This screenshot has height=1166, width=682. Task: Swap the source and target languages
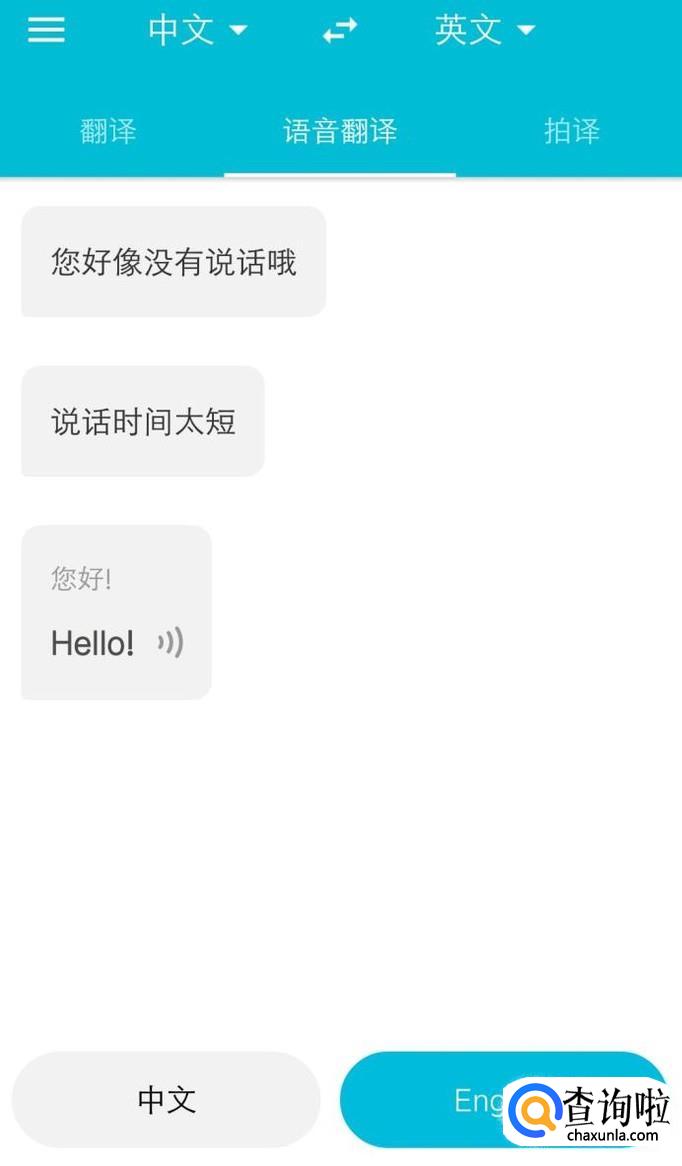(x=340, y=31)
